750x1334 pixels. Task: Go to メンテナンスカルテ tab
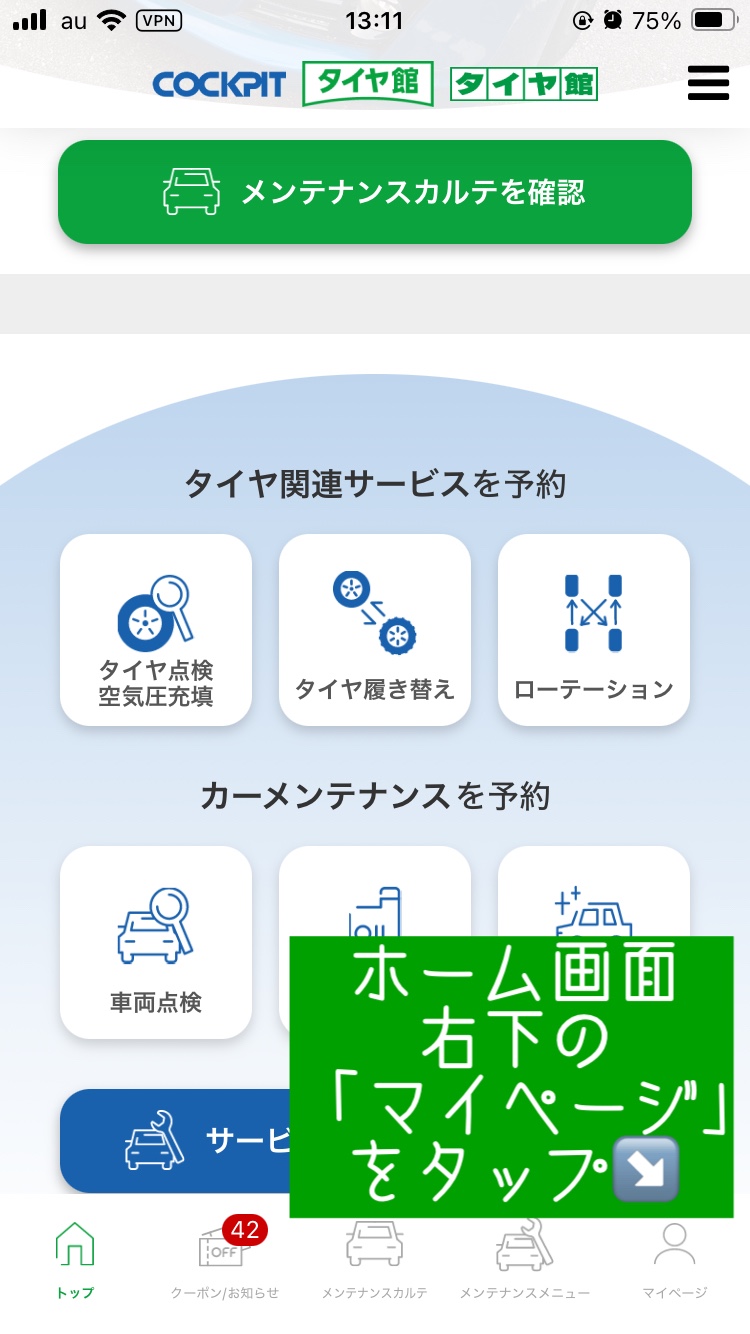tap(374, 1262)
